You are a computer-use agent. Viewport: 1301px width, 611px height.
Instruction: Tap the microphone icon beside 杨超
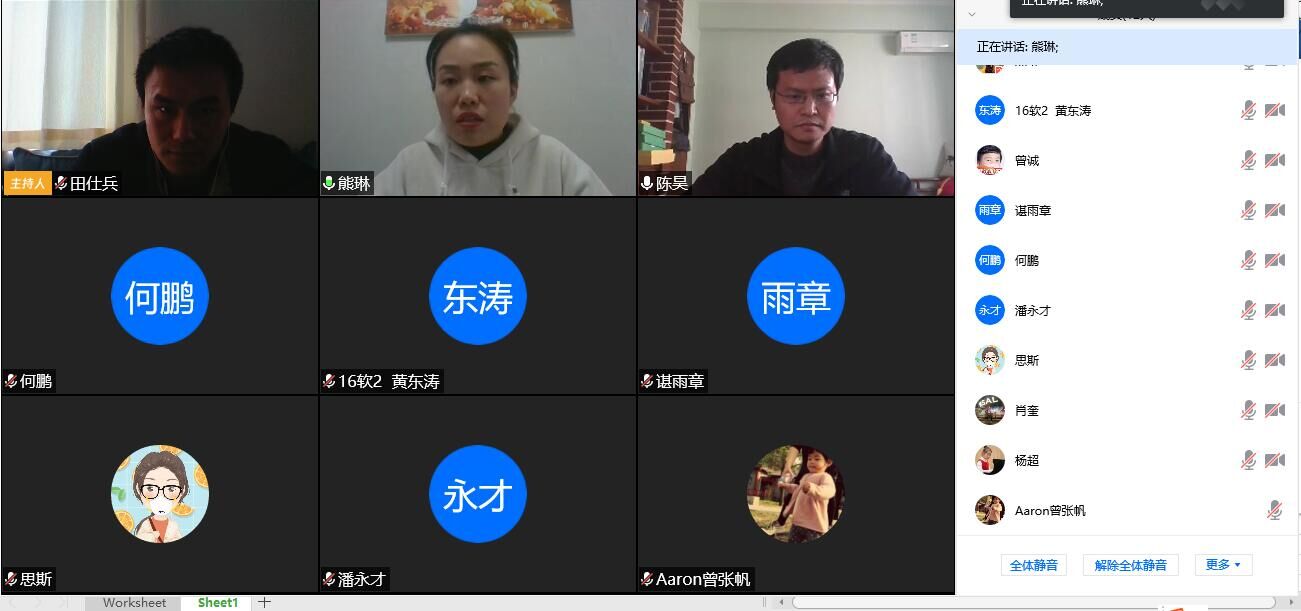click(1248, 460)
